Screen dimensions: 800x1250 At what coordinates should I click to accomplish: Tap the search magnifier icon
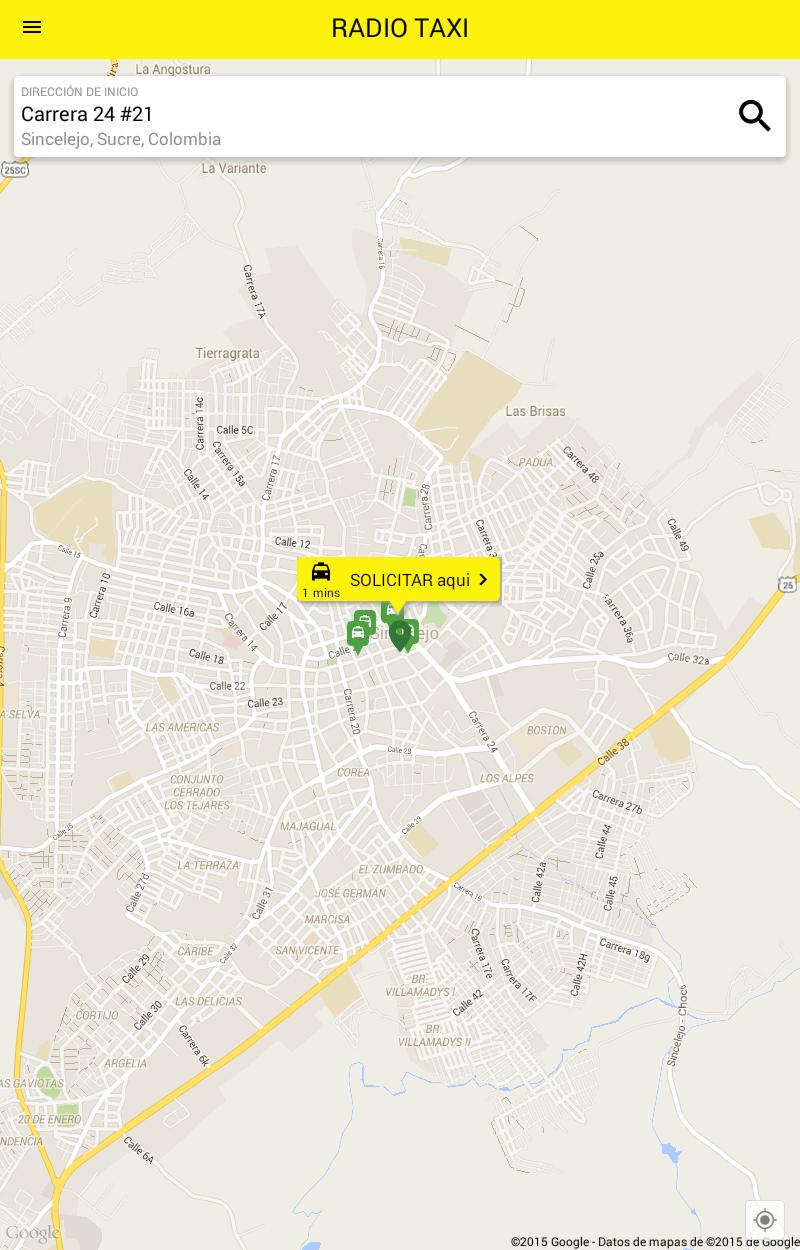coord(755,116)
